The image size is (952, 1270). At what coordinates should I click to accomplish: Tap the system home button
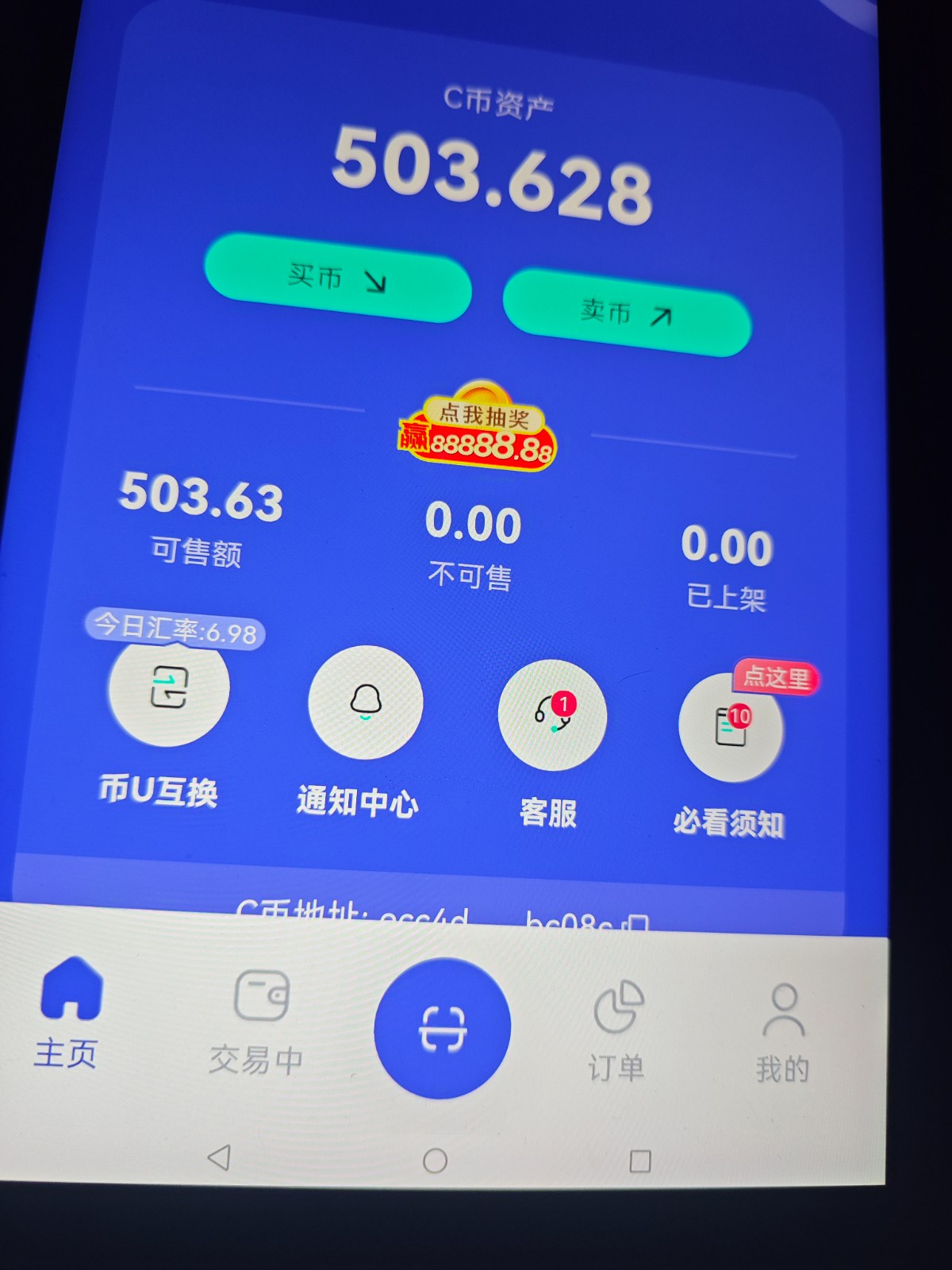coord(435,1161)
